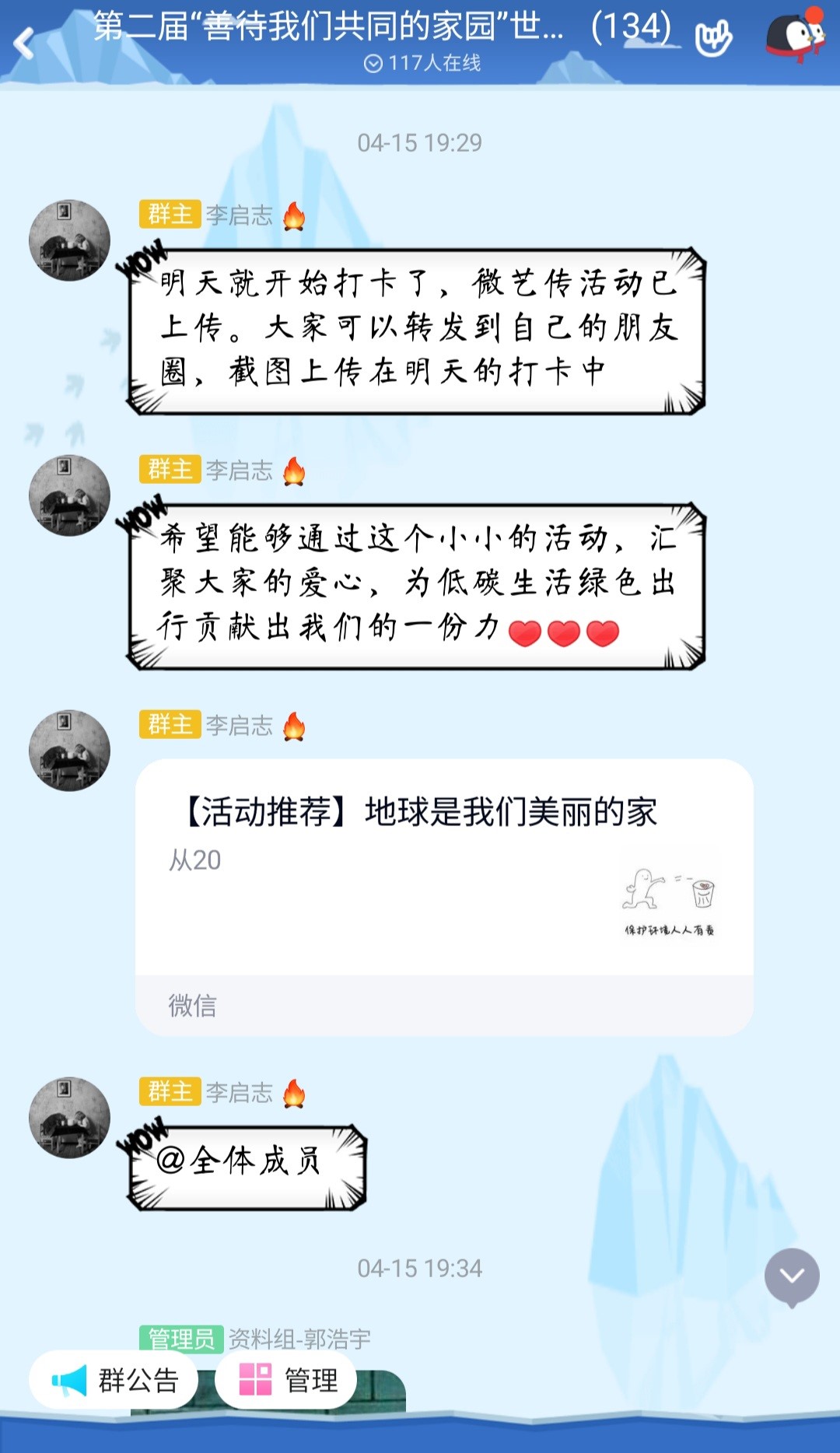The width and height of the screenshot is (840, 1453).
Task: Open the penguin icon in the top bar
Action: click(x=794, y=36)
